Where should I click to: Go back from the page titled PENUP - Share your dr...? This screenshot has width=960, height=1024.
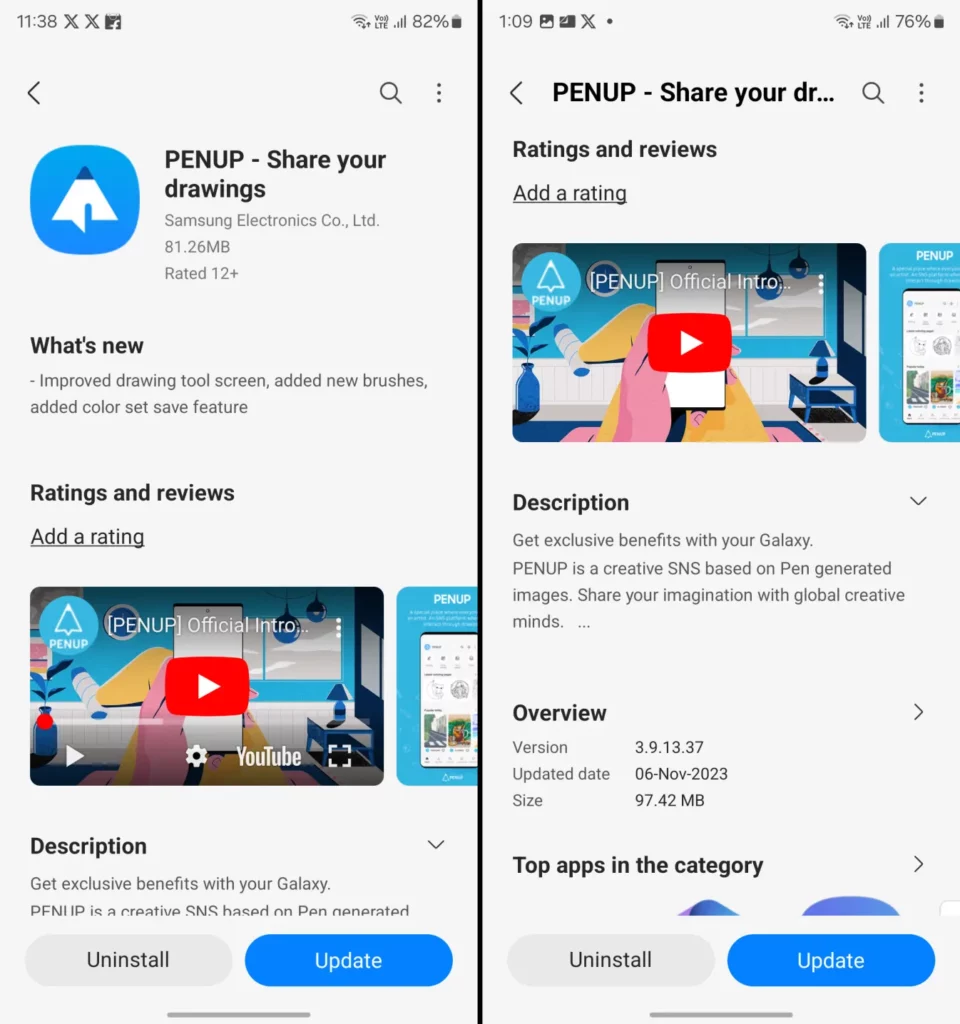pyautogui.click(x=517, y=93)
